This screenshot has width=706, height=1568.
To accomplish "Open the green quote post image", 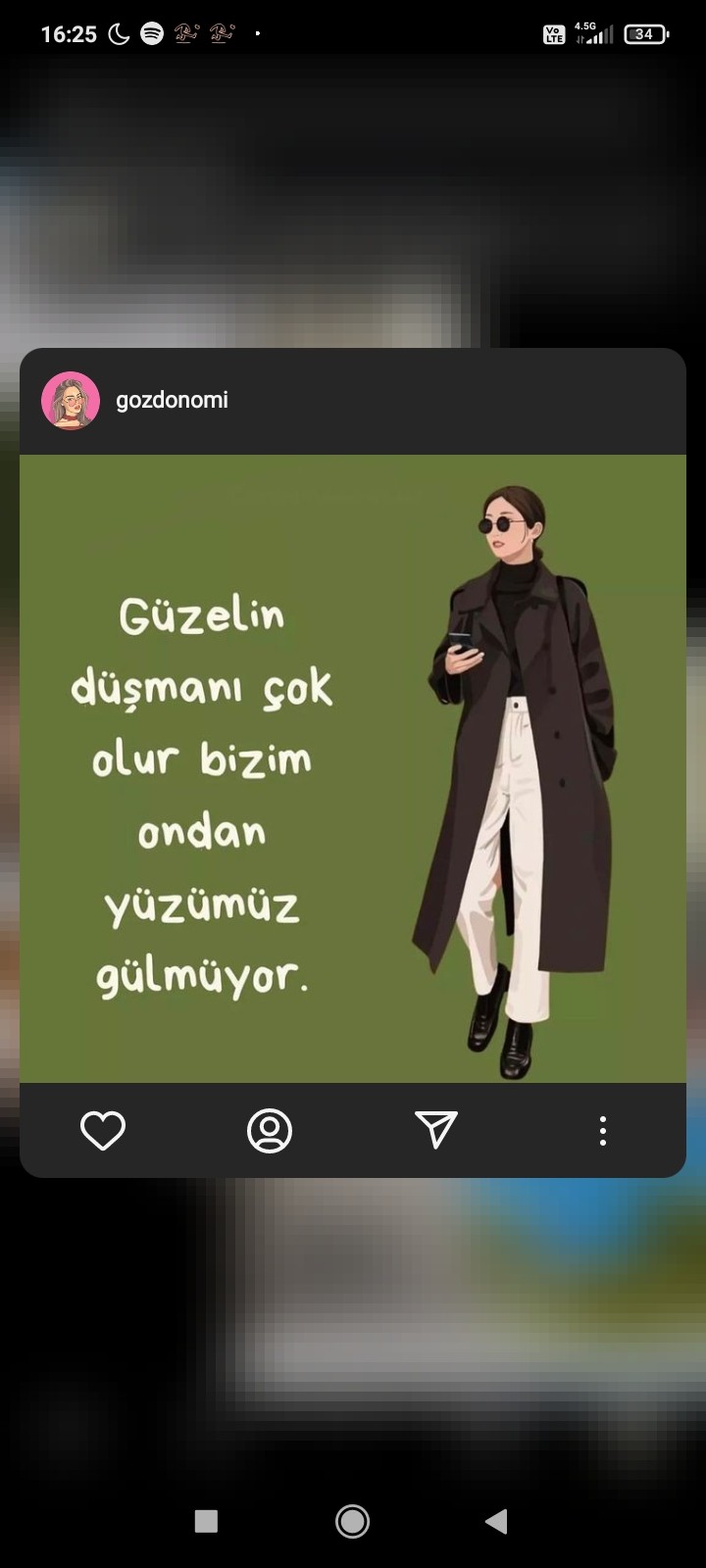I will pyautogui.click(x=353, y=768).
